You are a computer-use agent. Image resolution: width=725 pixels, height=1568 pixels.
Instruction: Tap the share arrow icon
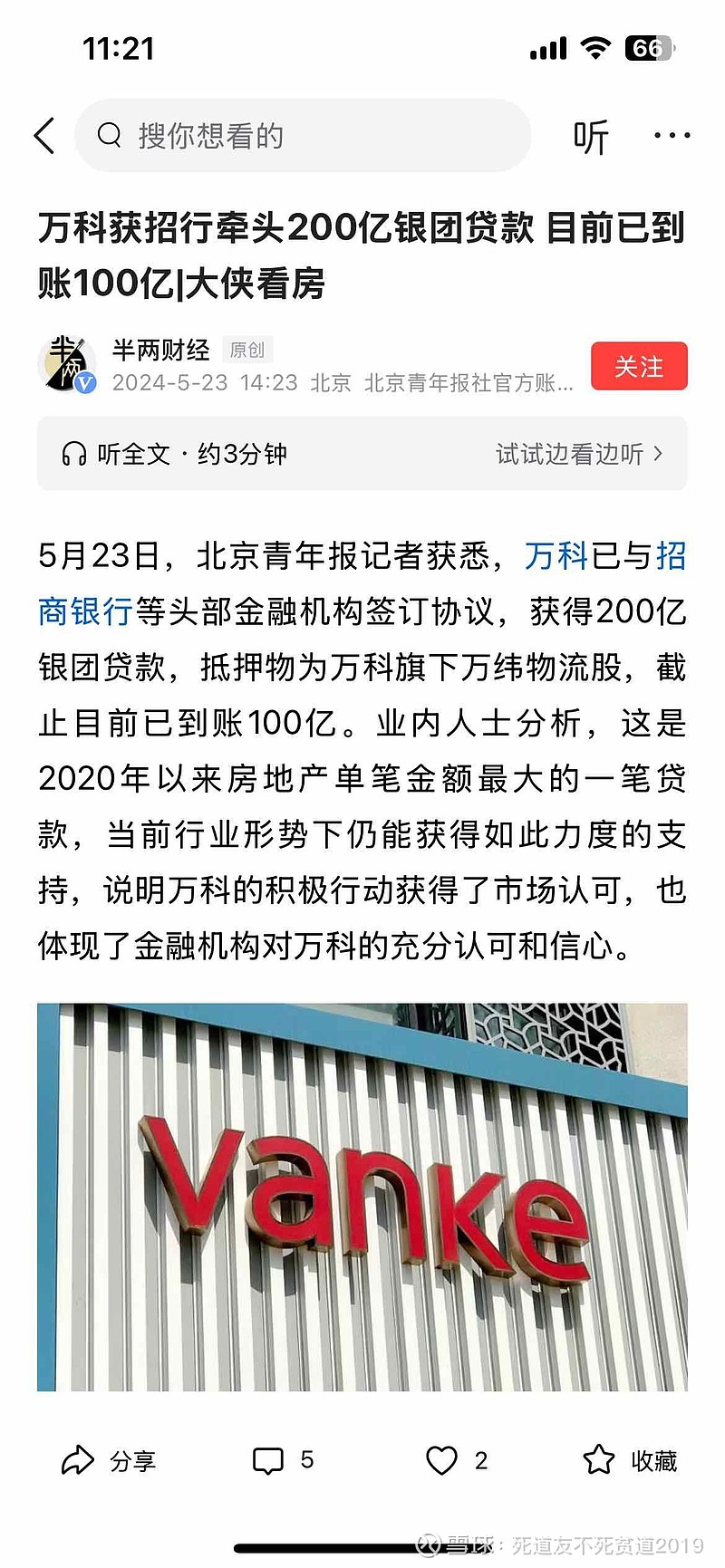pyautogui.click(x=77, y=1460)
